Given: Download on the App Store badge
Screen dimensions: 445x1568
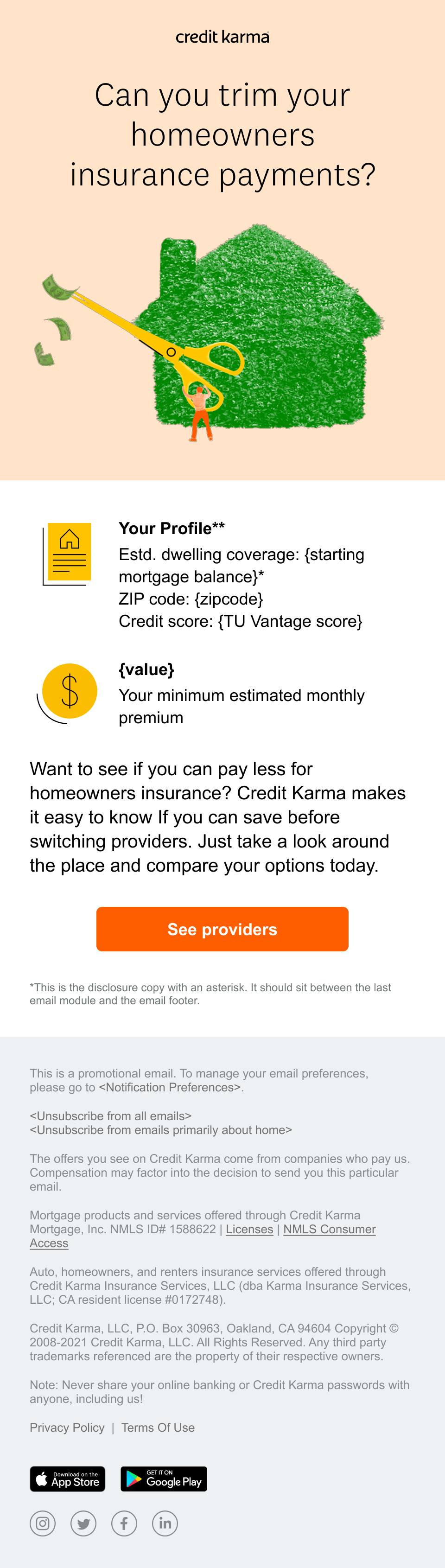Looking at the screenshot, I should [68, 1479].
